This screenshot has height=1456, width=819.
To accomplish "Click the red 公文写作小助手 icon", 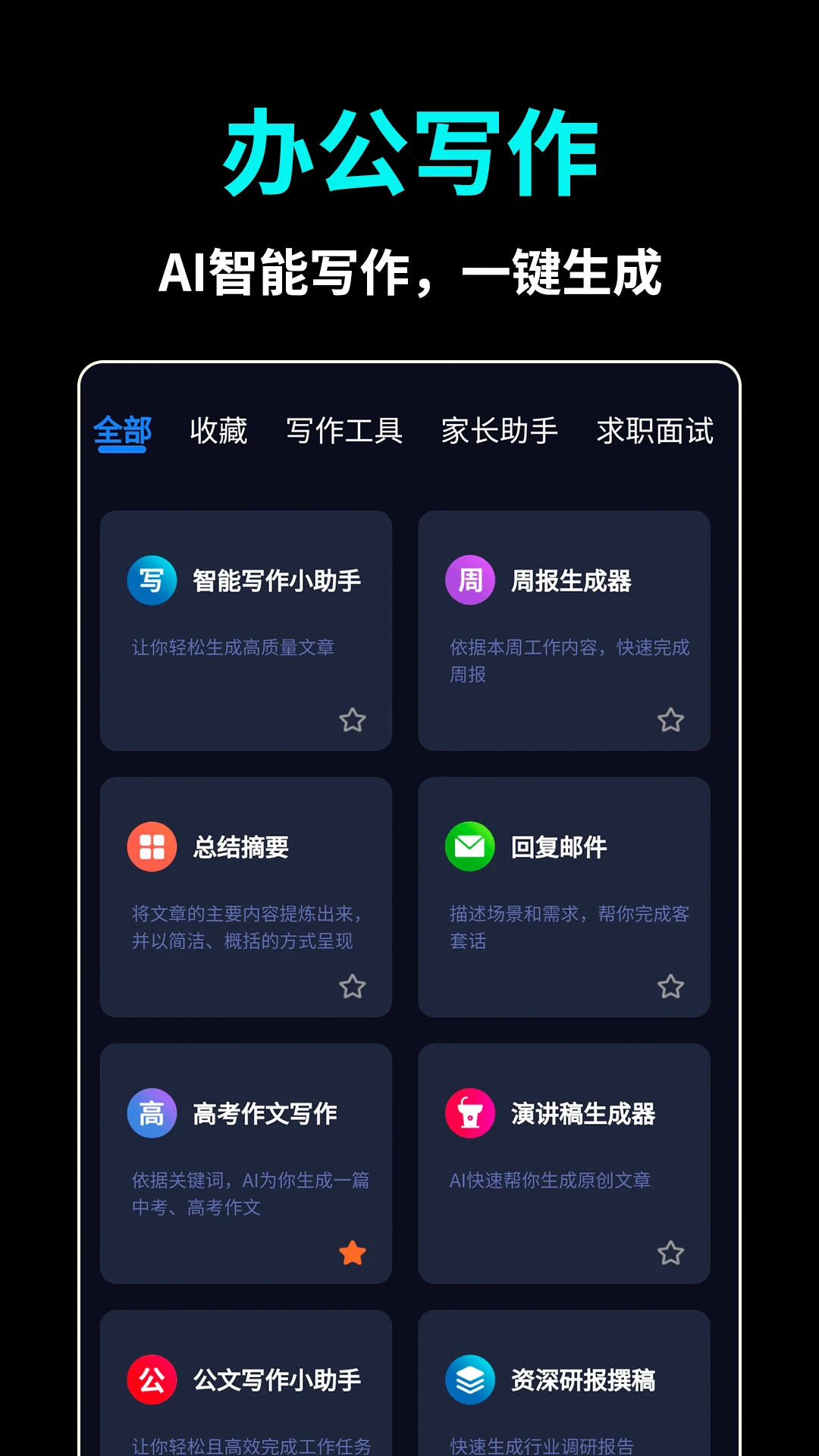I will pyautogui.click(x=151, y=1379).
